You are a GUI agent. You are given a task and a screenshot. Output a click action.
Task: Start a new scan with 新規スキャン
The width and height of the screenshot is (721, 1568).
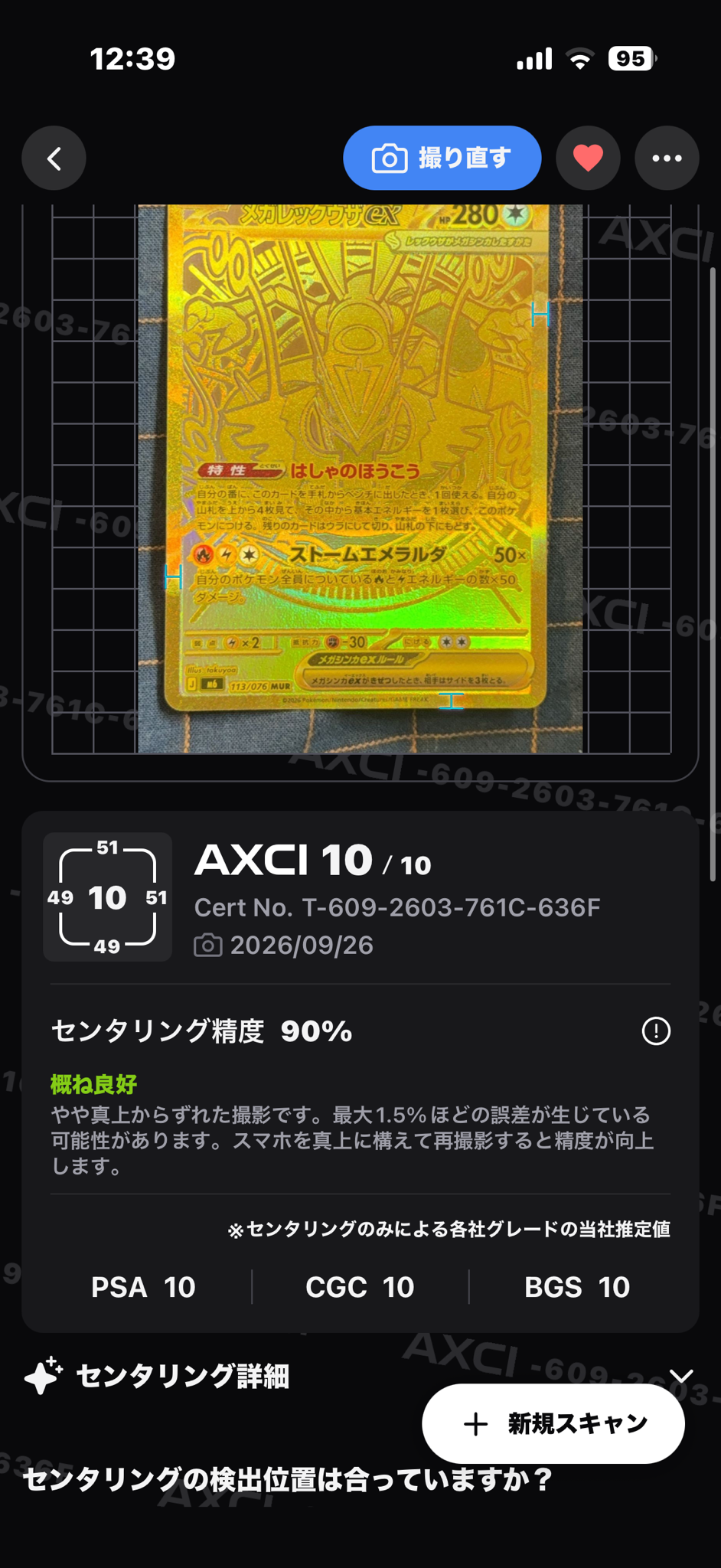553,1424
